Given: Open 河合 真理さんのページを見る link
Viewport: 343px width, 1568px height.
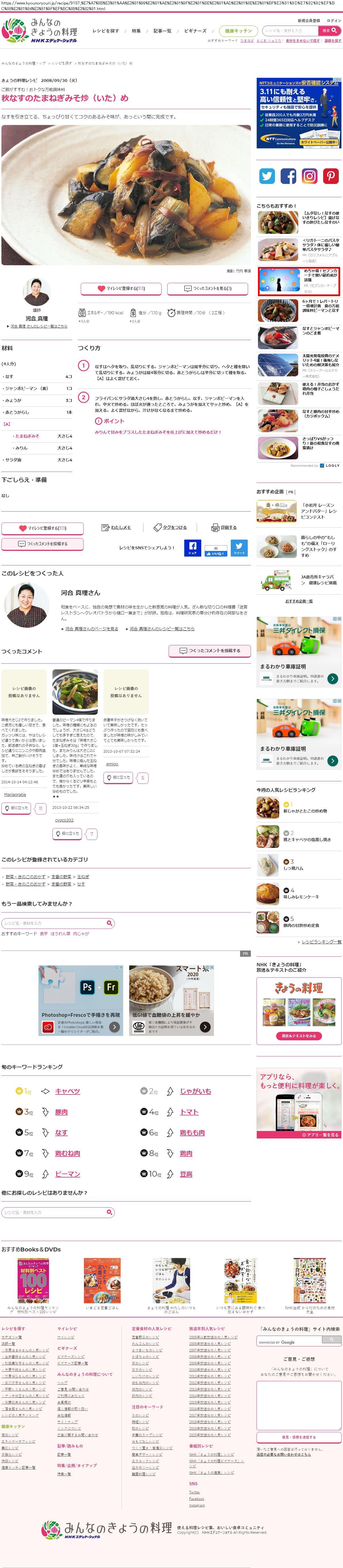Looking at the screenshot, I should click(x=91, y=628).
